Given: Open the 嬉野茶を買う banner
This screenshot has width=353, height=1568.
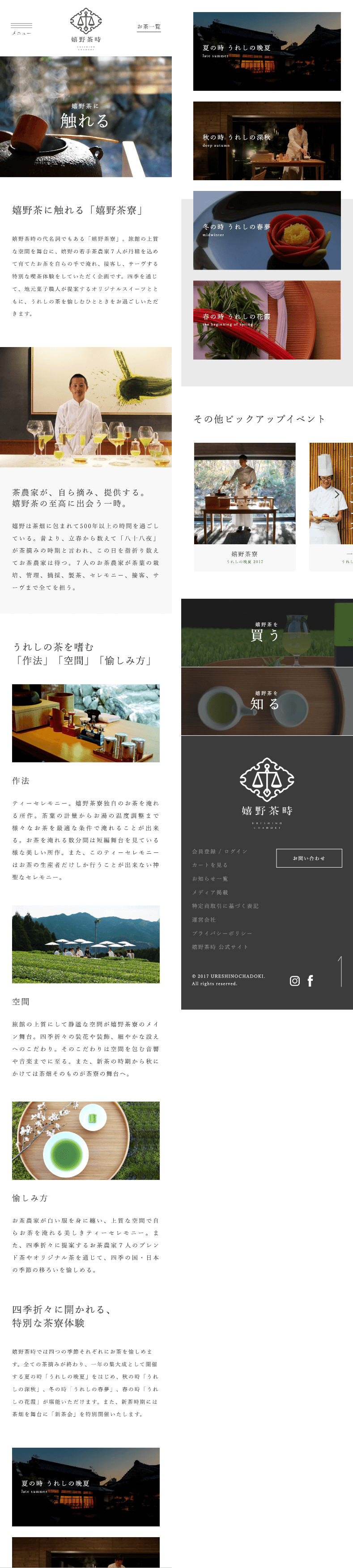Looking at the screenshot, I should [267, 632].
